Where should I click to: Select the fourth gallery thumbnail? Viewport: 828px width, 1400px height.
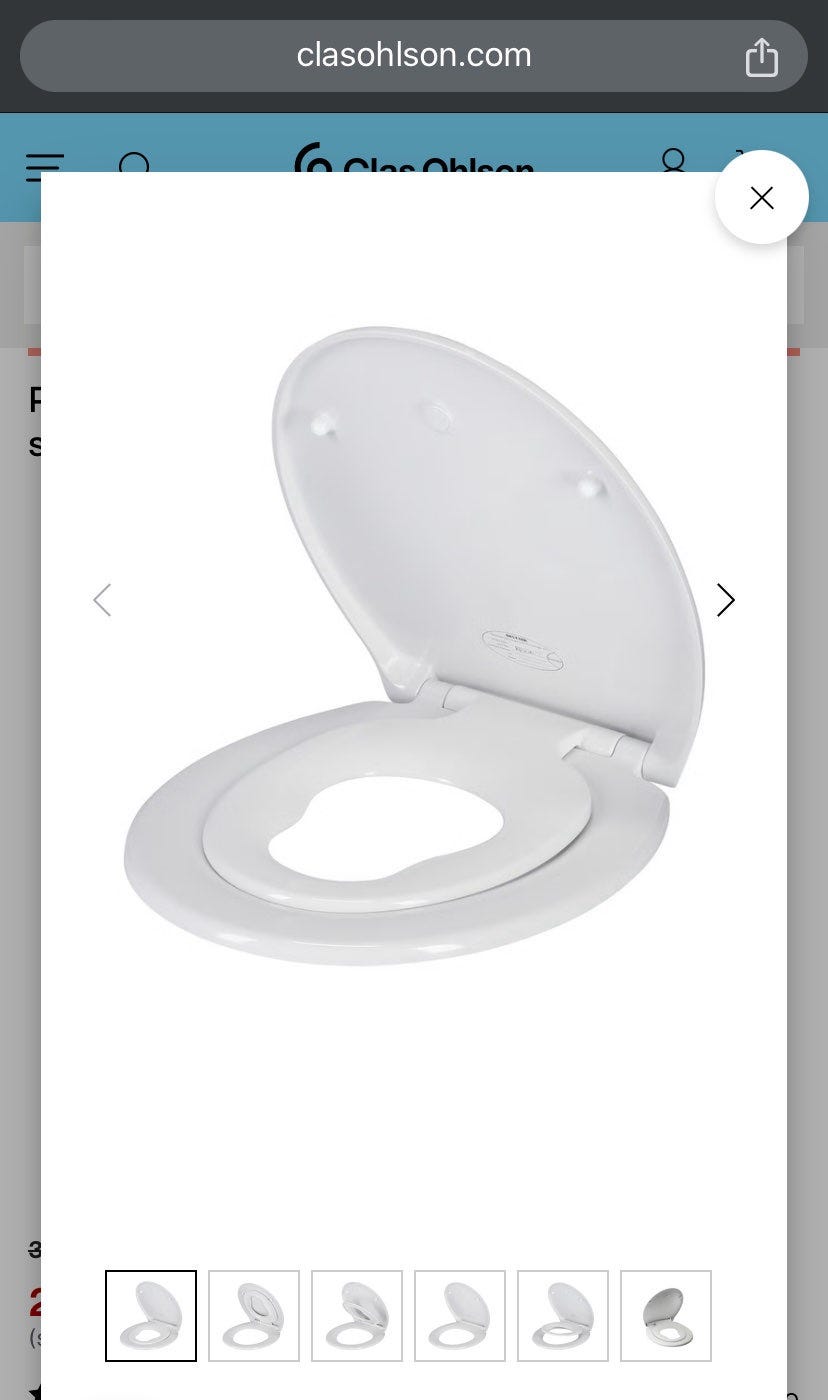click(x=460, y=1315)
